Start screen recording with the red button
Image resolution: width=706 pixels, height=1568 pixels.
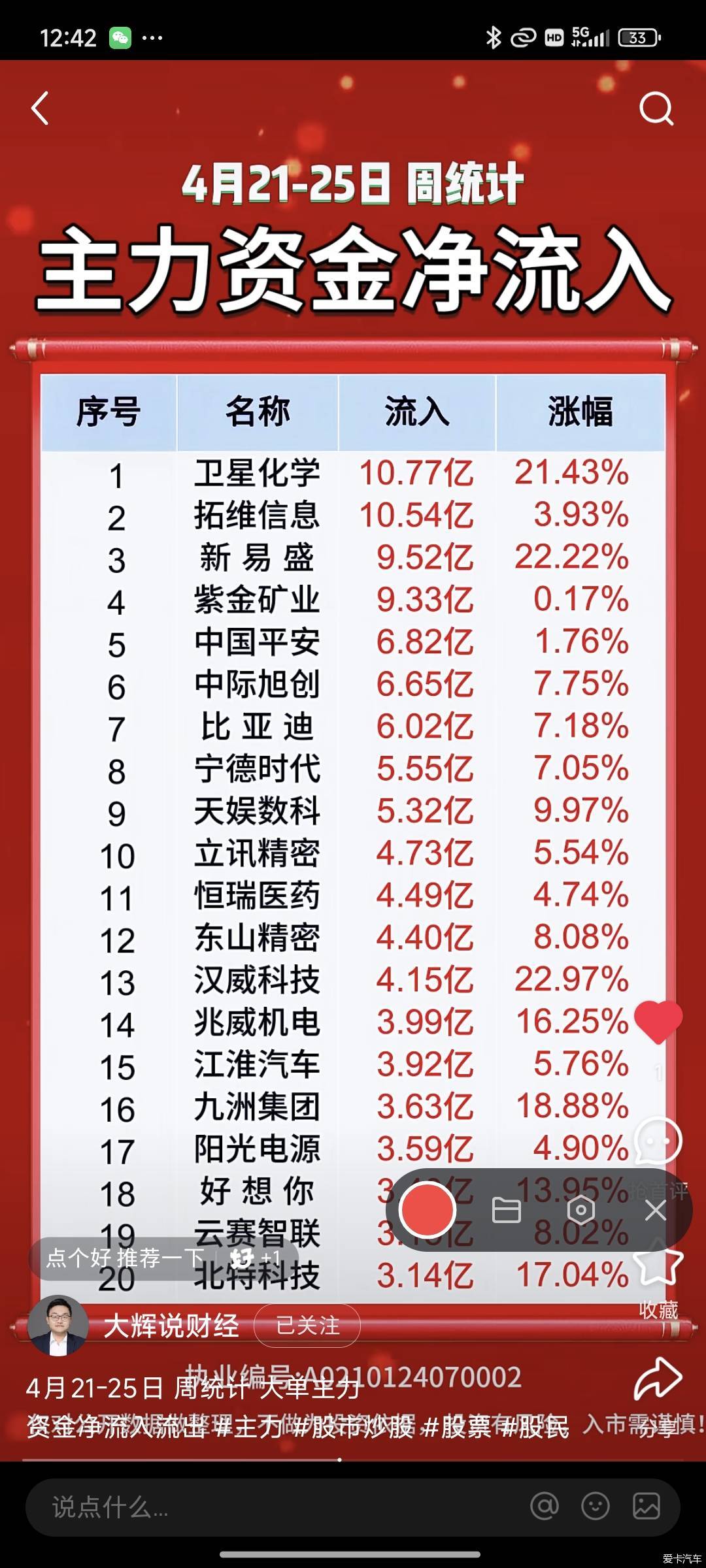[x=427, y=1209]
